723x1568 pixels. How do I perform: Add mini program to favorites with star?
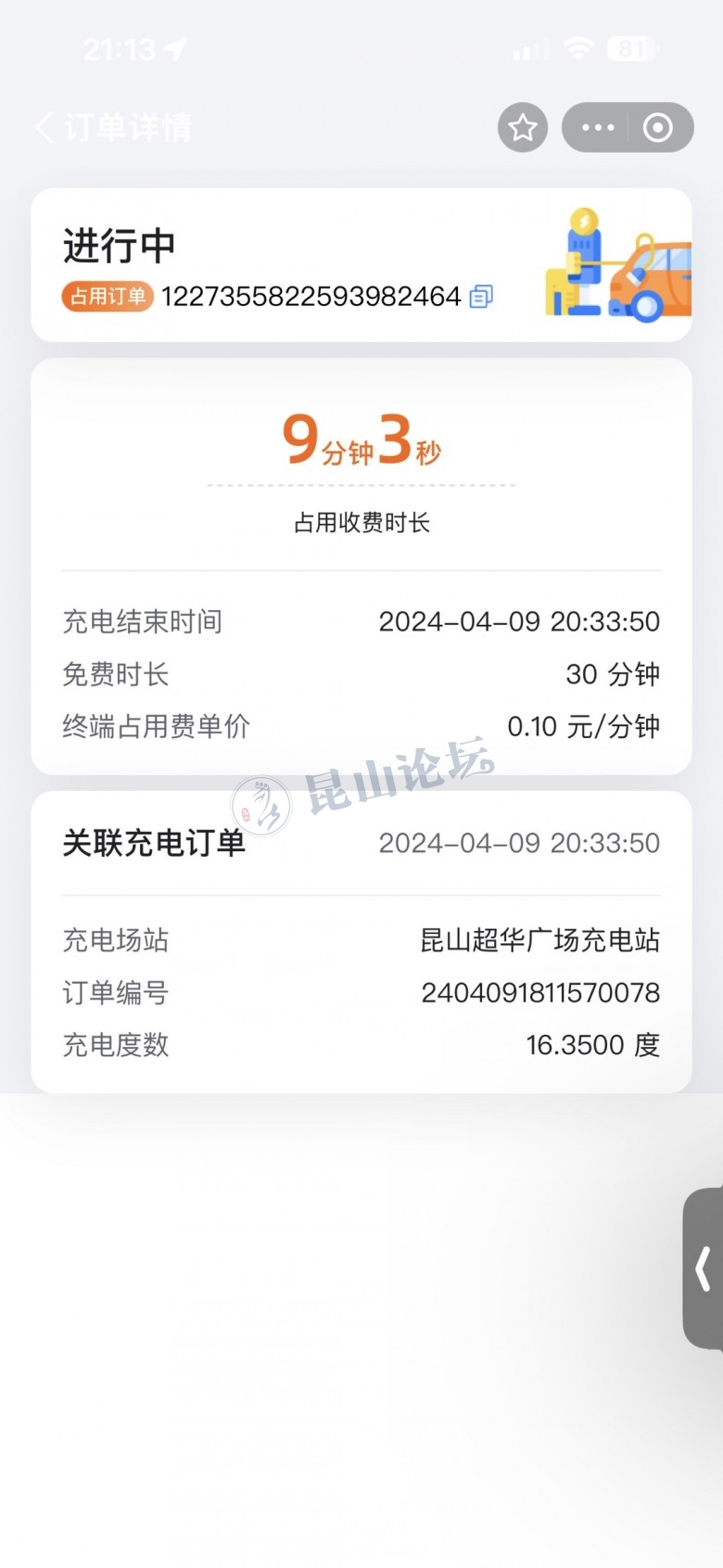click(x=523, y=127)
